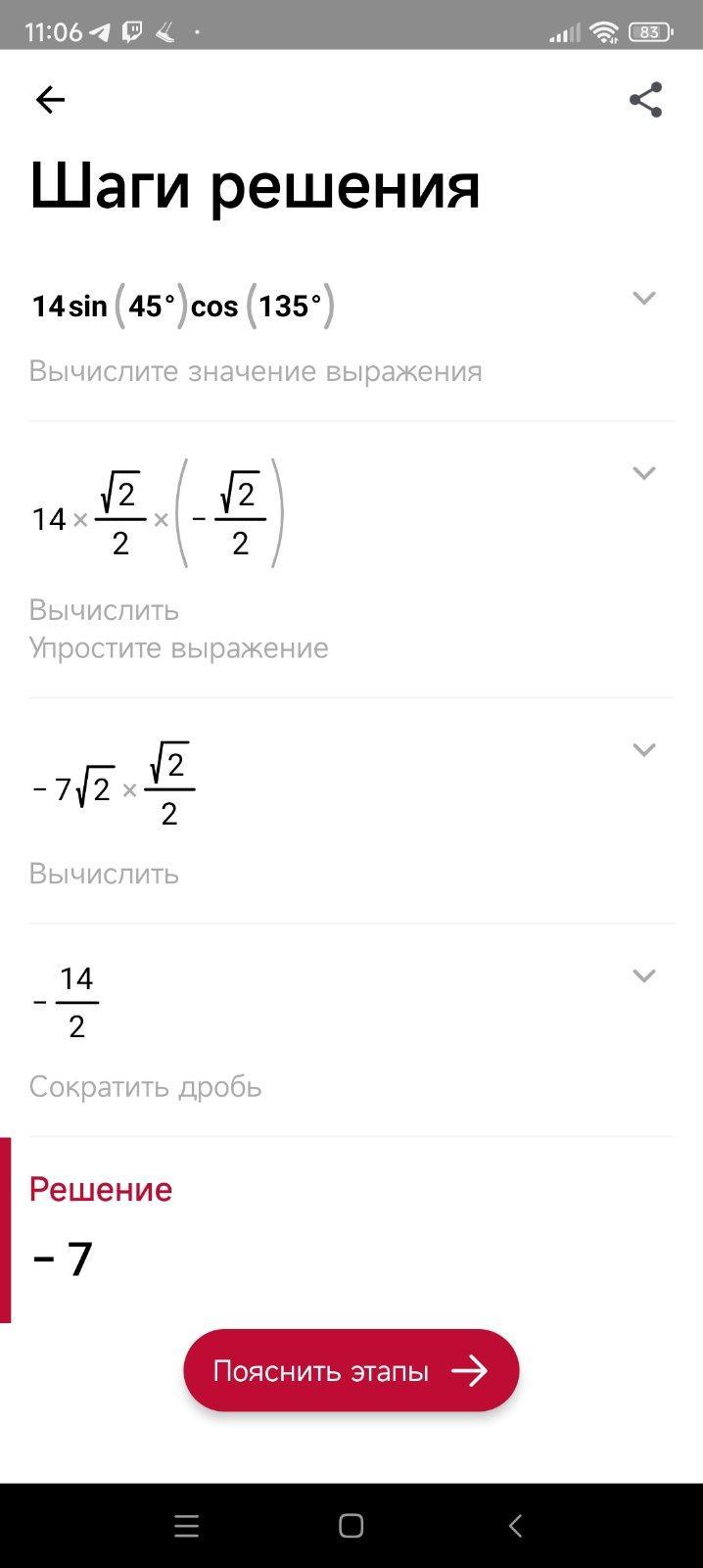
Task: Open recent apps from the navigation bar
Action: pos(186,1526)
